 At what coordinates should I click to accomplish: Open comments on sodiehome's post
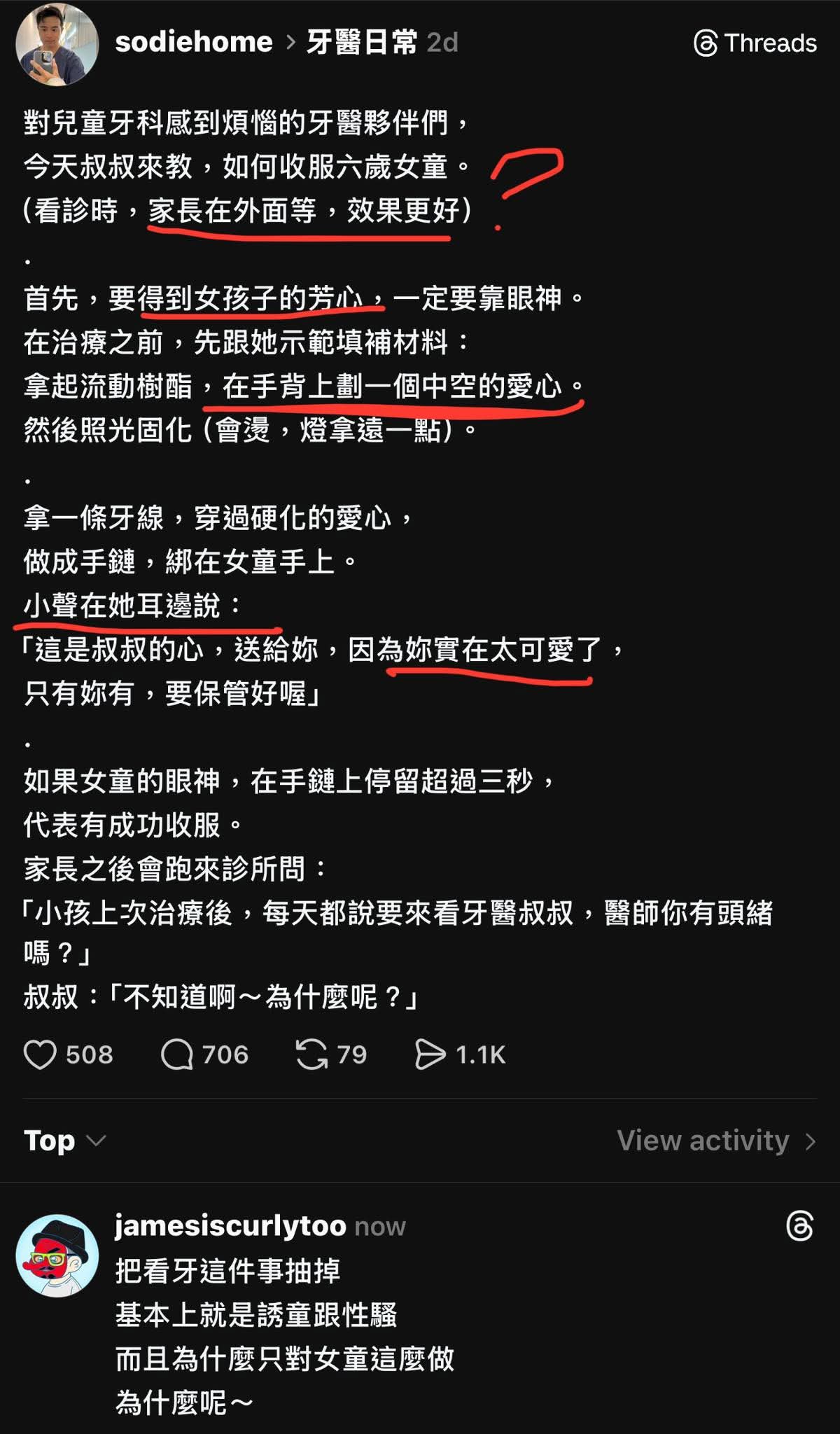(x=177, y=1054)
